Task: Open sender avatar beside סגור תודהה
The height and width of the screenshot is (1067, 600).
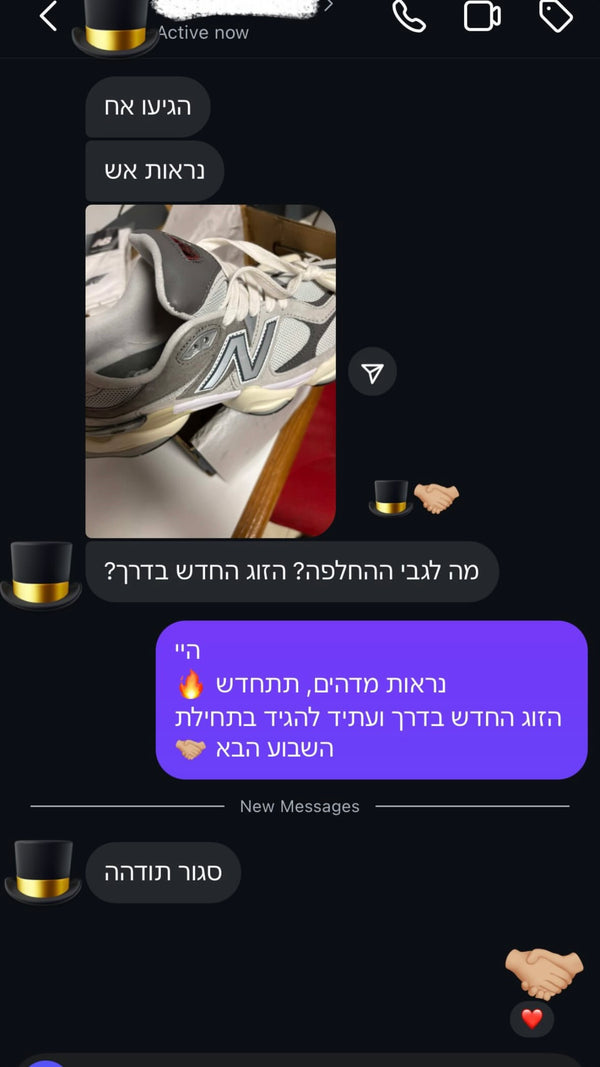Action: pyautogui.click(x=42, y=872)
